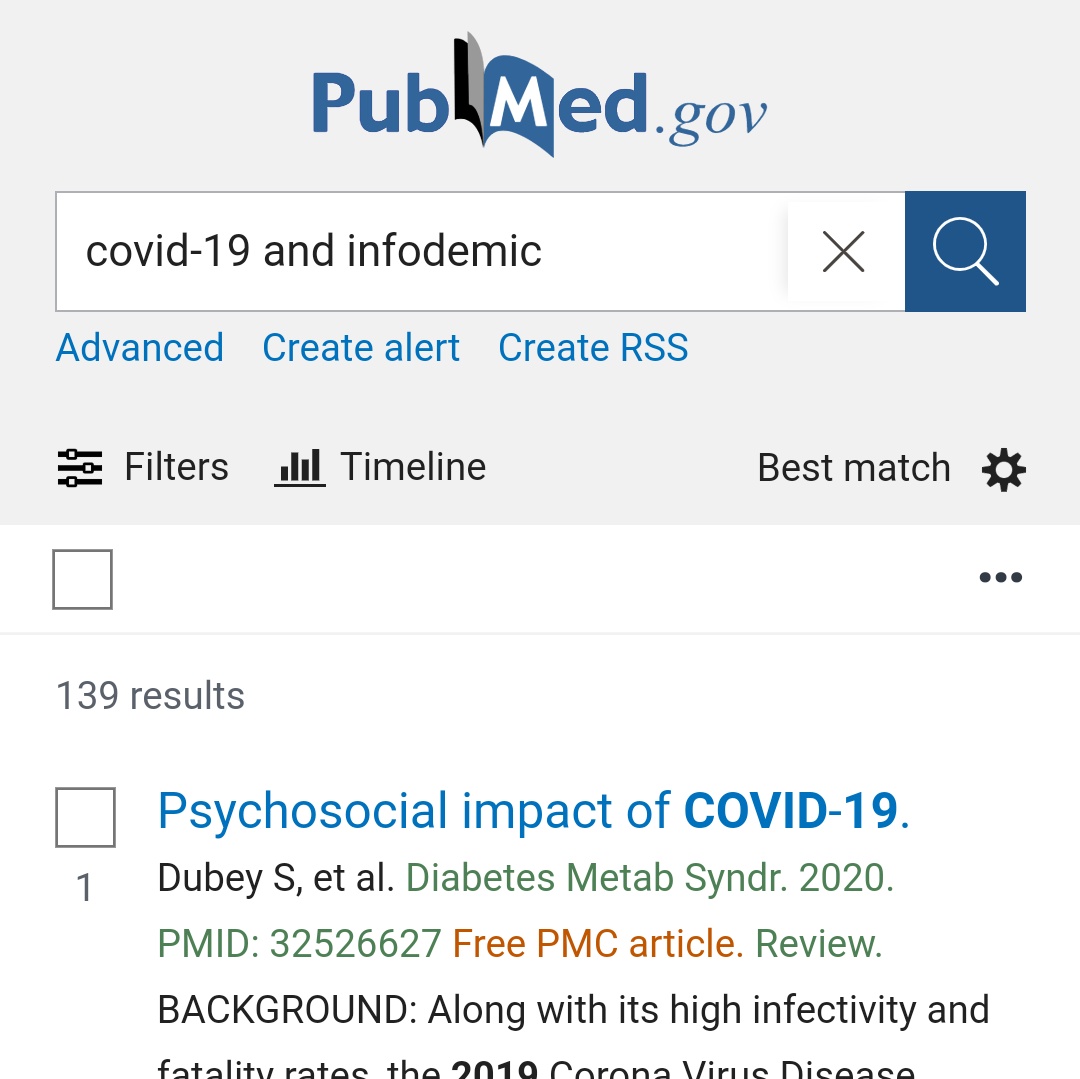Image resolution: width=1080 pixels, height=1079 pixels.
Task: Select the checkbox for result 1
Action: pyautogui.click(x=85, y=817)
